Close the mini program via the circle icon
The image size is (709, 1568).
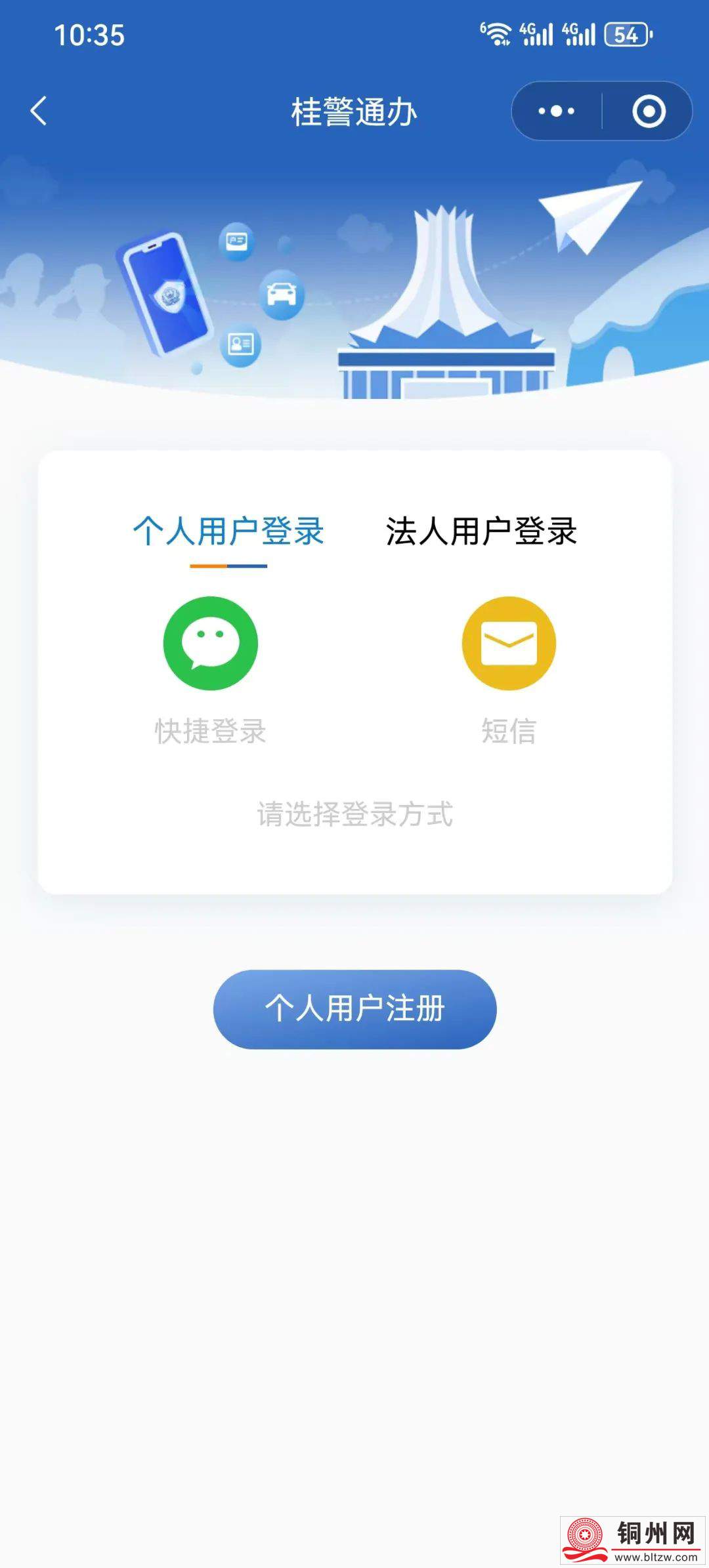tap(649, 111)
